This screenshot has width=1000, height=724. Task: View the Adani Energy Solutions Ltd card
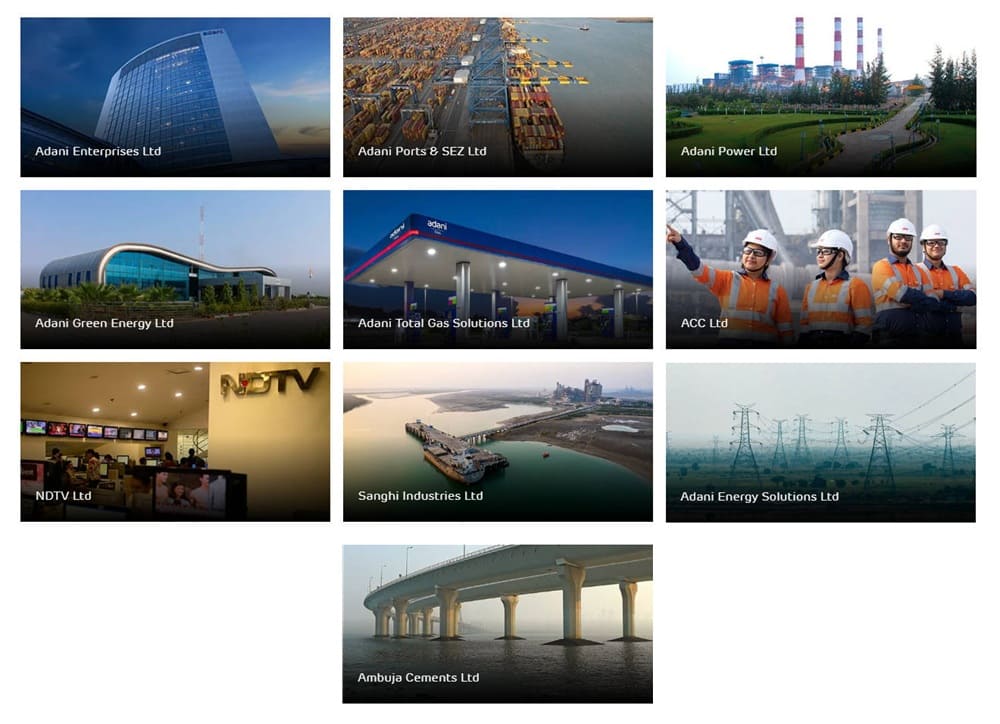[x=821, y=441]
